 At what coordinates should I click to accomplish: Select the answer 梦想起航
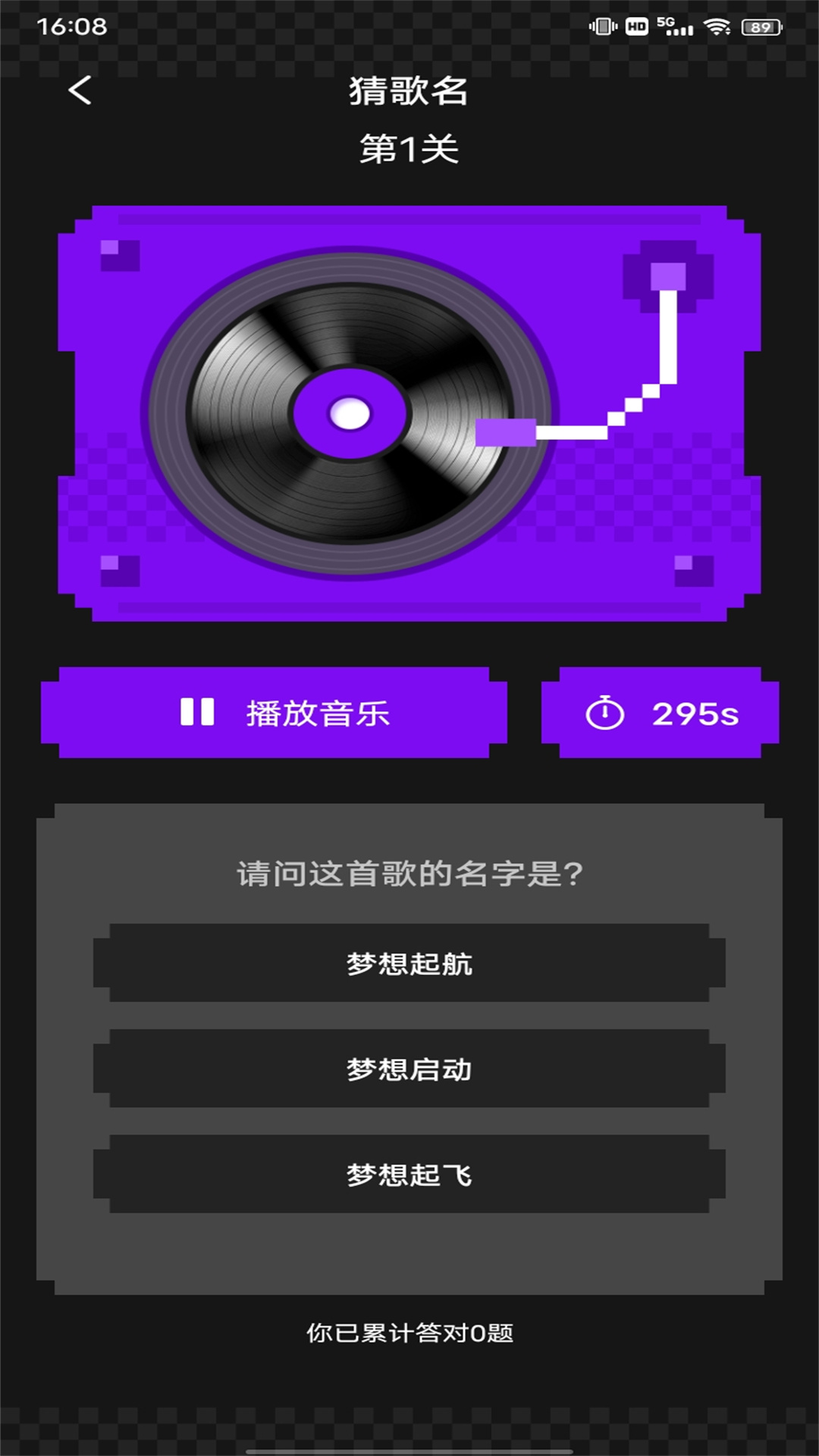point(409,963)
